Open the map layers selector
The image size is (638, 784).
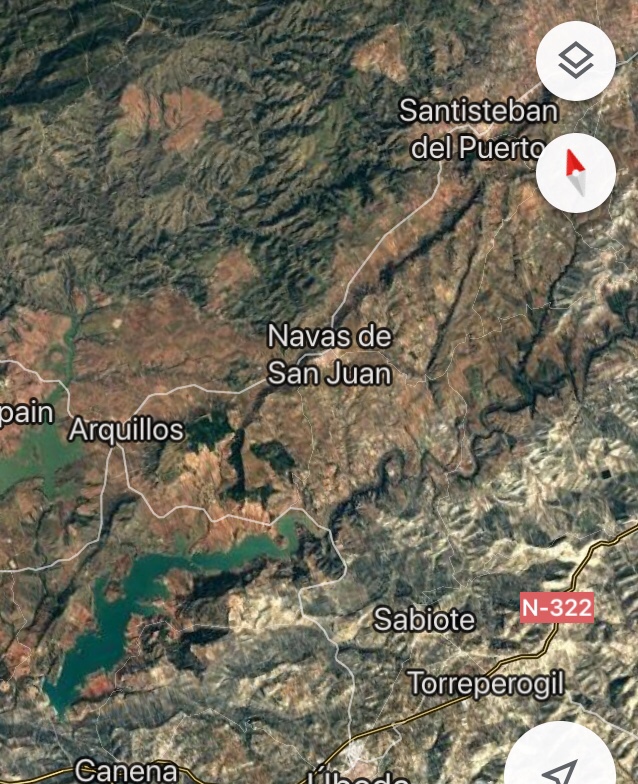pos(575,62)
